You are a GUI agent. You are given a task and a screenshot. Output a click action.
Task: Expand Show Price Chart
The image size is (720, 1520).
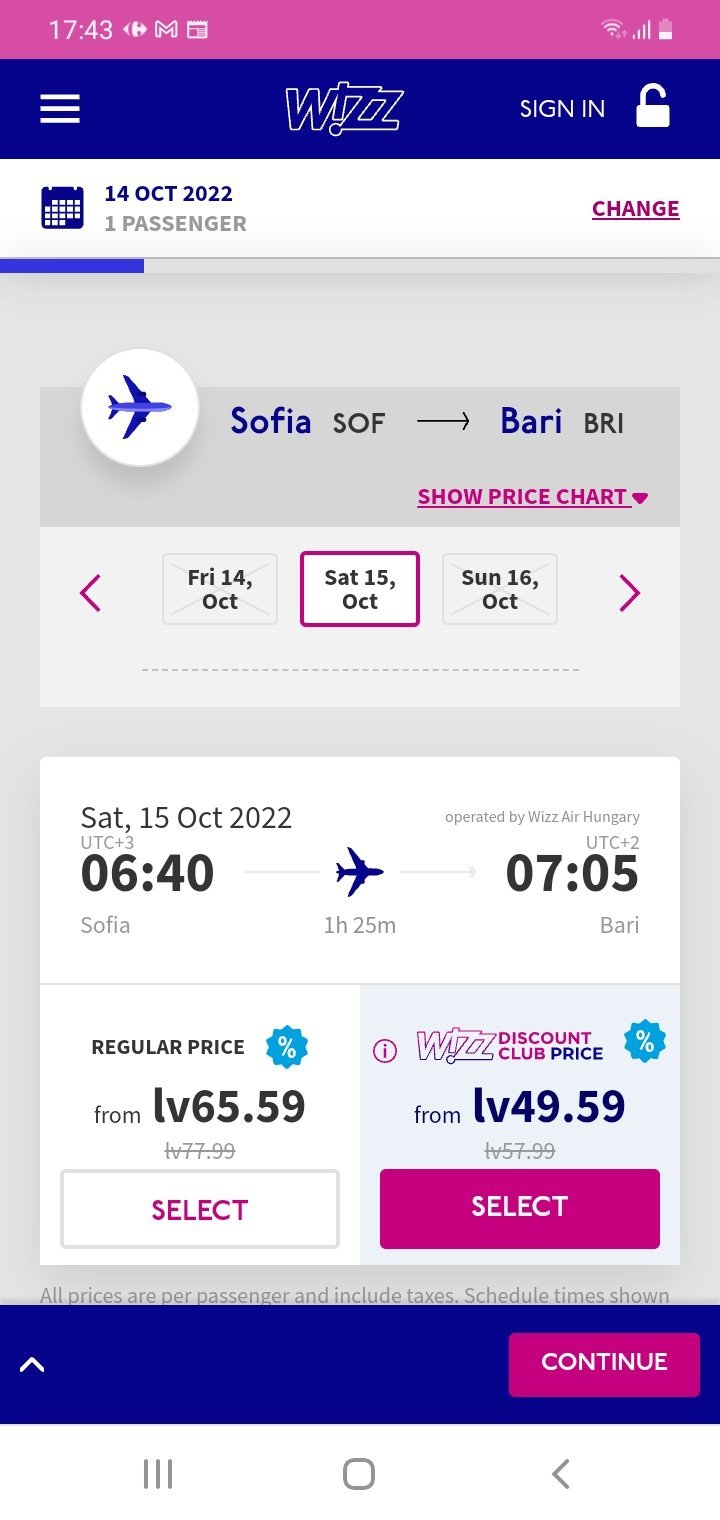point(532,497)
